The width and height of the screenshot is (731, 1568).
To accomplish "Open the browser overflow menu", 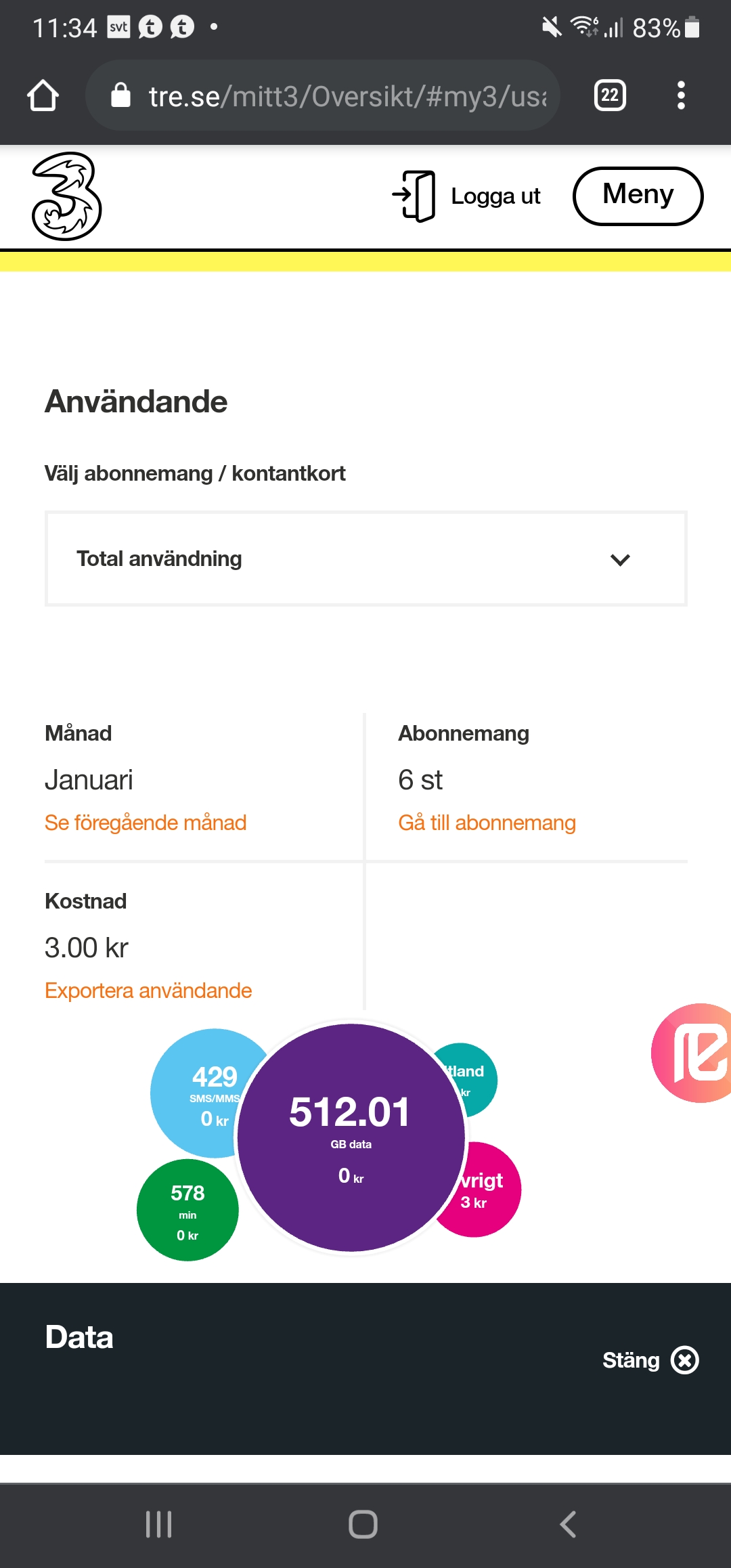I will [681, 95].
